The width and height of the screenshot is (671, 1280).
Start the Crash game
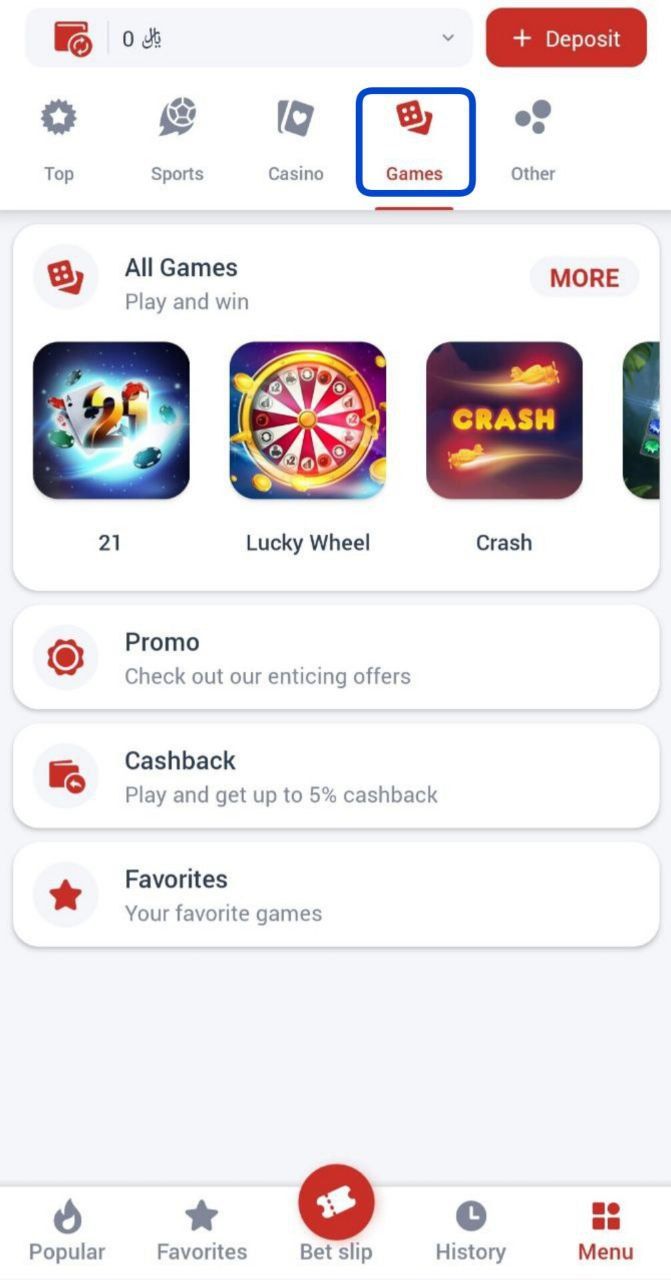(x=503, y=421)
